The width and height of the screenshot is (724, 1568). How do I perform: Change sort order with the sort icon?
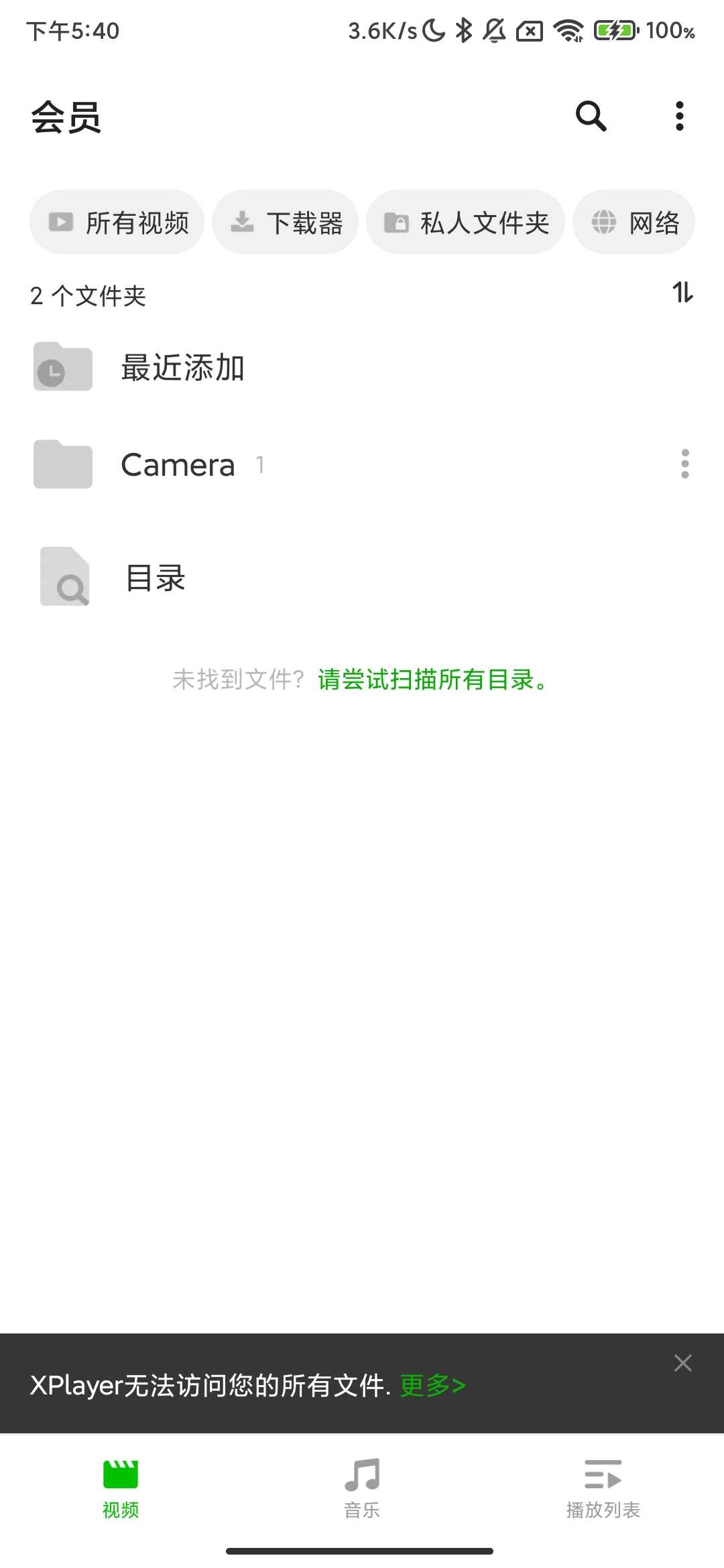pyautogui.click(x=682, y=295)
